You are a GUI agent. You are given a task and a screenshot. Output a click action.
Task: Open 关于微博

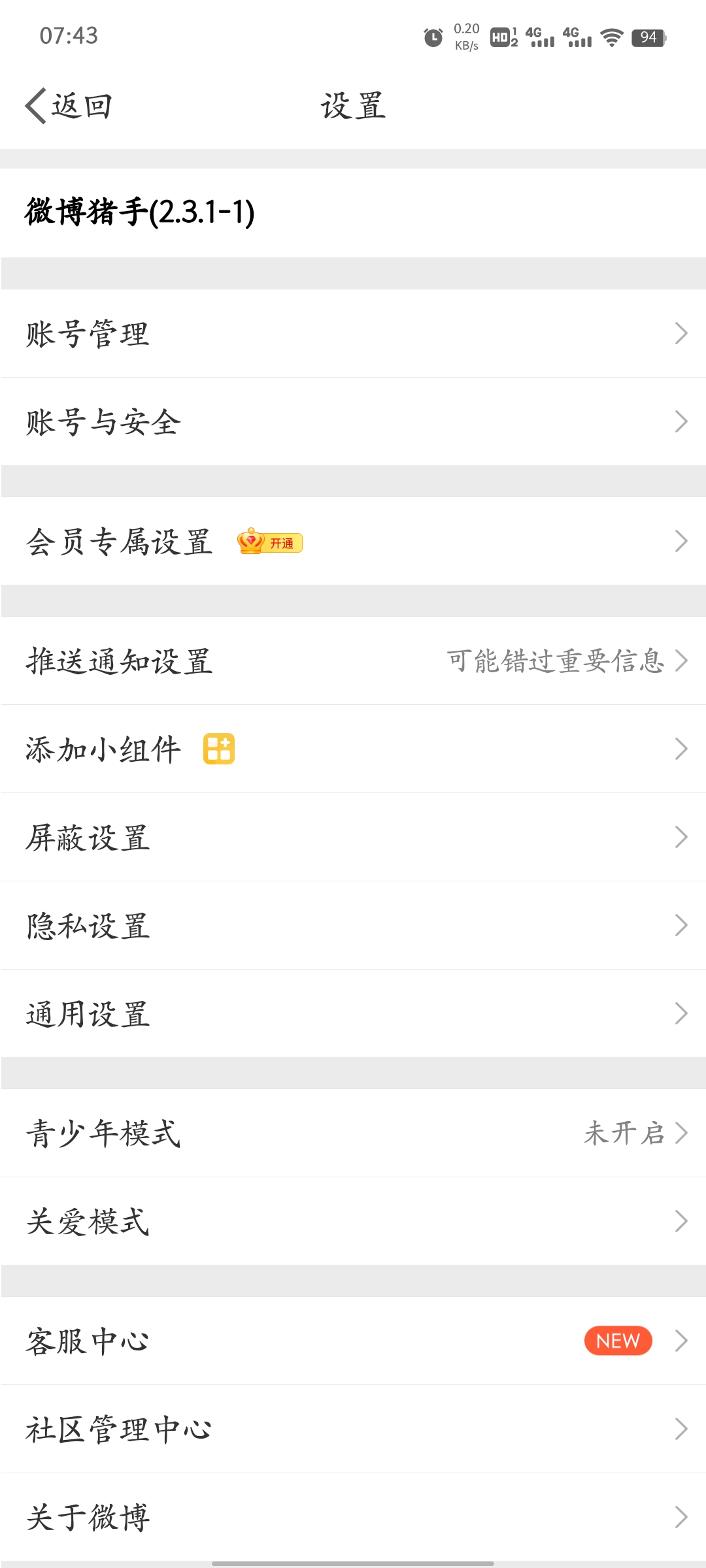(x=353, y=1517)
